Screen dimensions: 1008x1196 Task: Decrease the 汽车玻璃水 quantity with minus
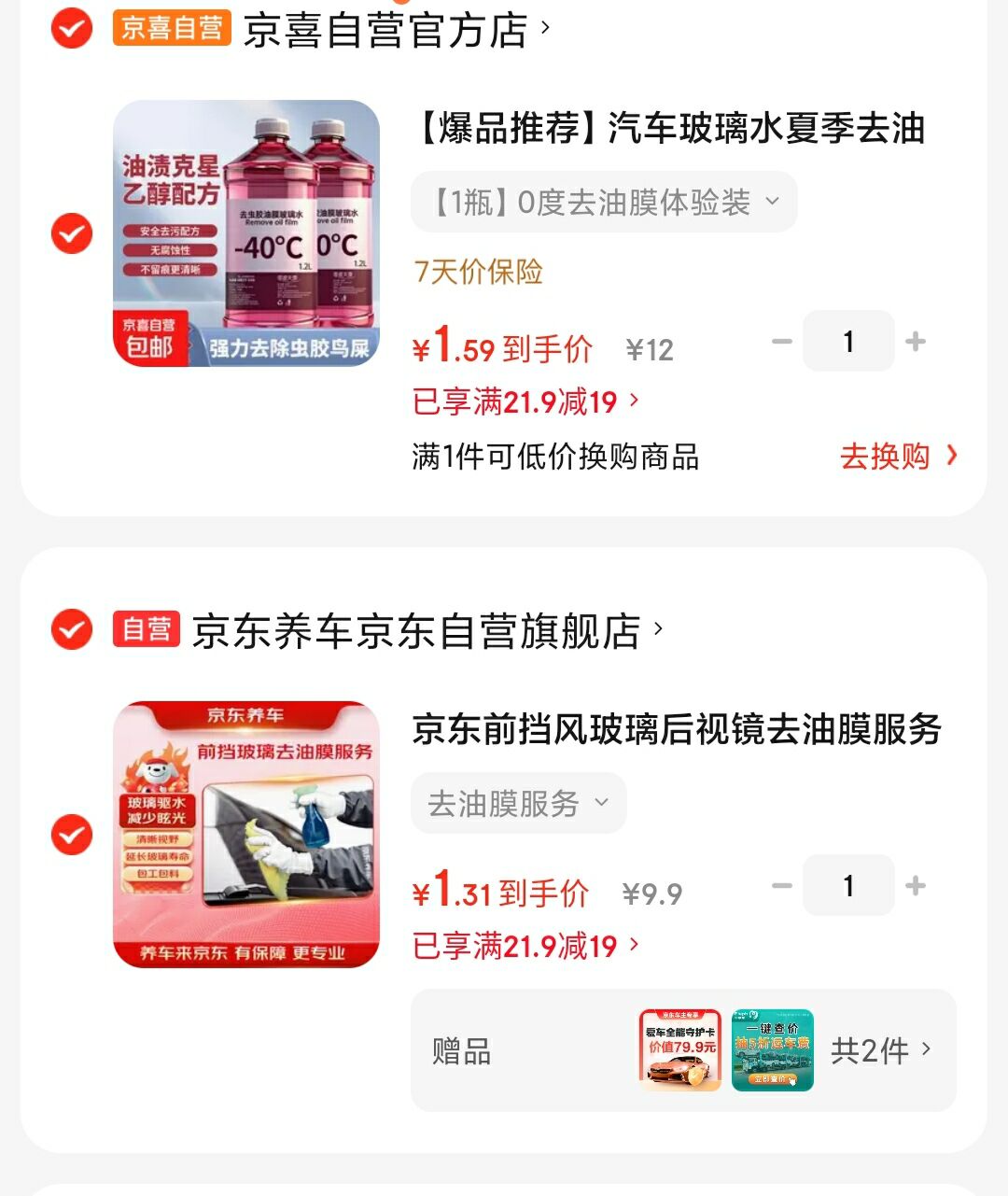[x=782, y=342]
